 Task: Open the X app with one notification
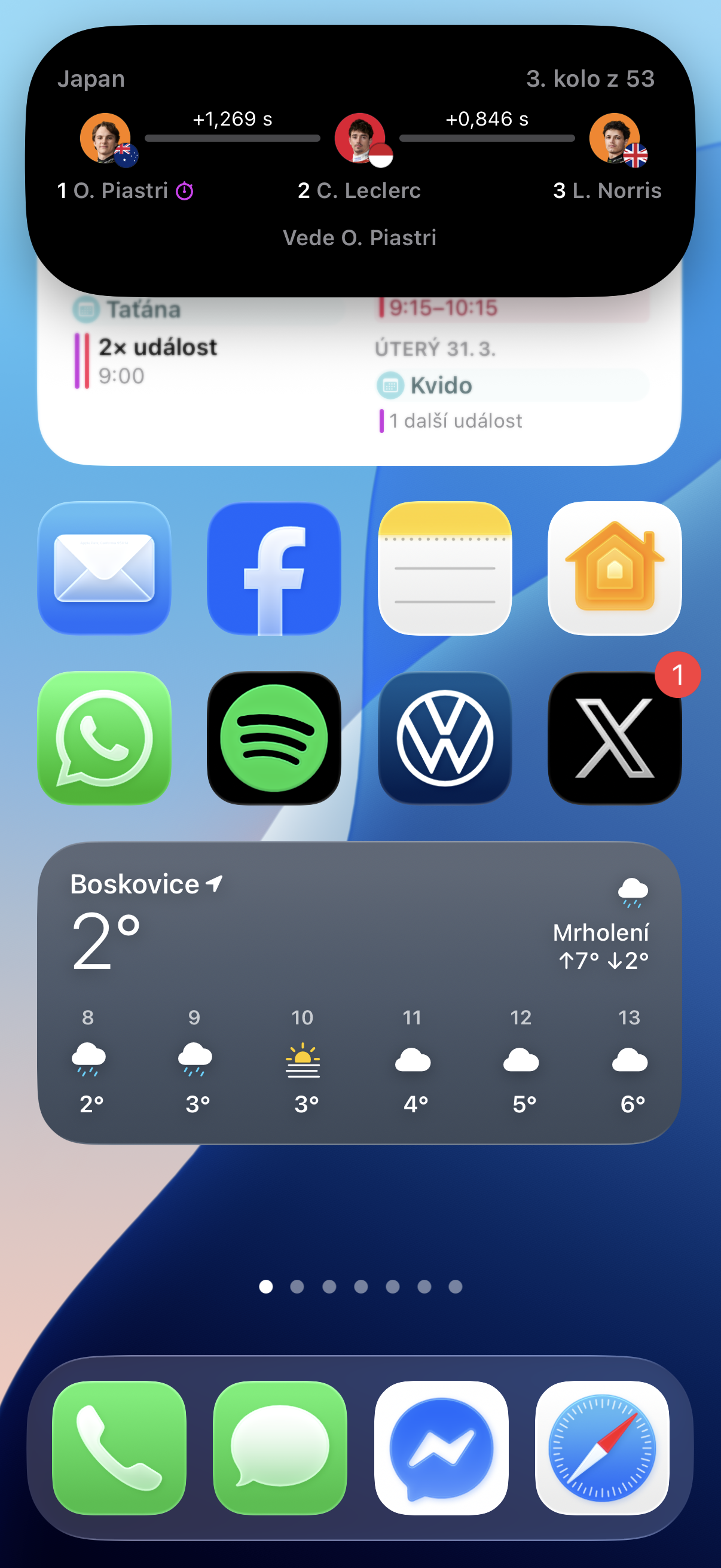click(614, 738)
